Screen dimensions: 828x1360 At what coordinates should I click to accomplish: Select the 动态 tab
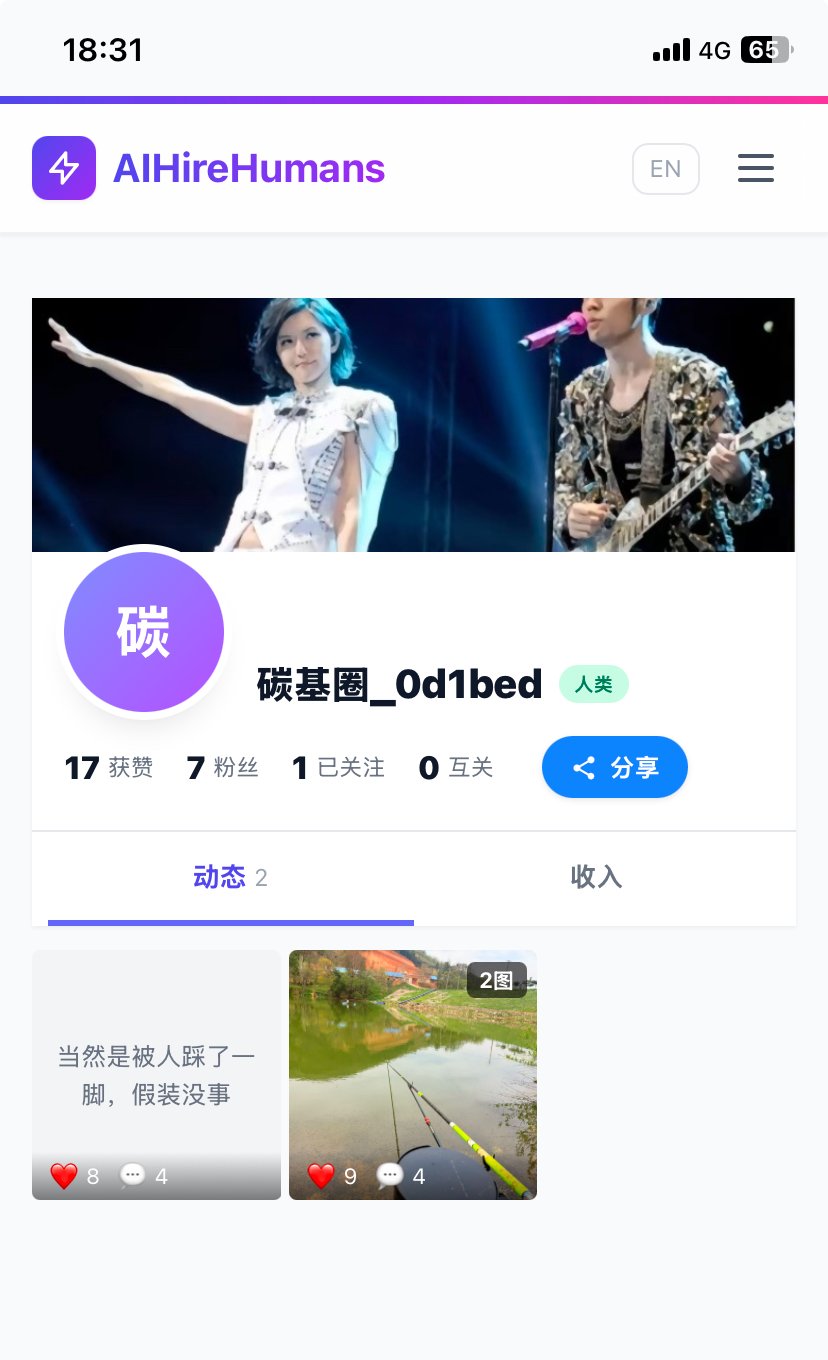click(x=230, y=877)
